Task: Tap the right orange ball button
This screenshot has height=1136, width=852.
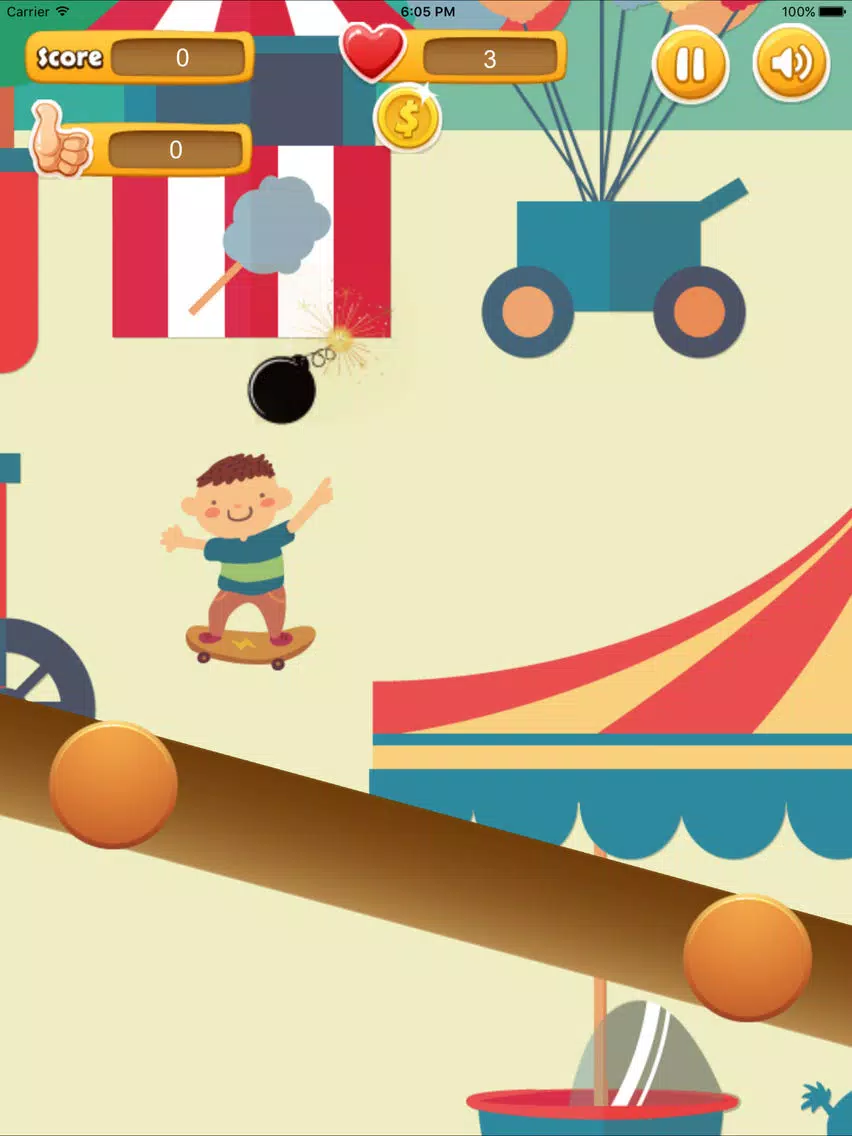Action: [747, 957]
